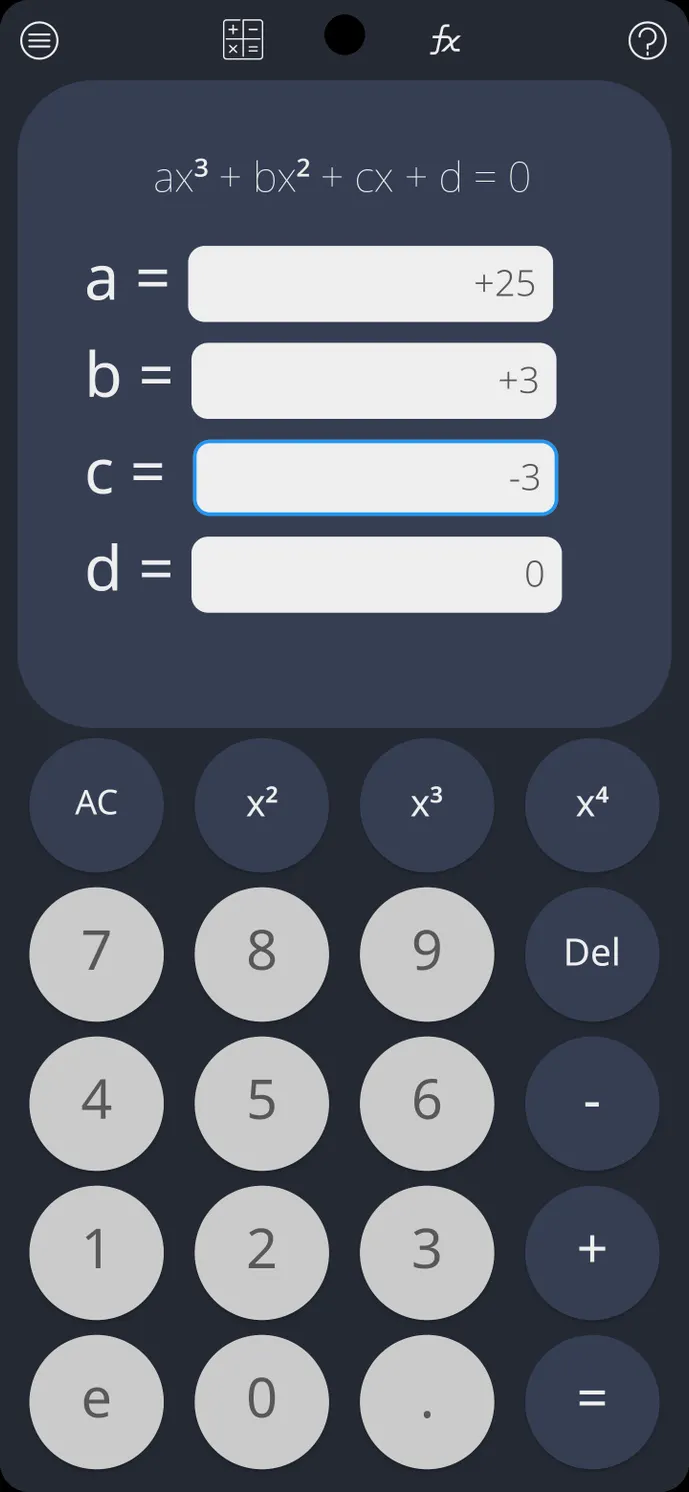
Task: Switch to the basic calculator mode
Action: click(x=243, y=40)
